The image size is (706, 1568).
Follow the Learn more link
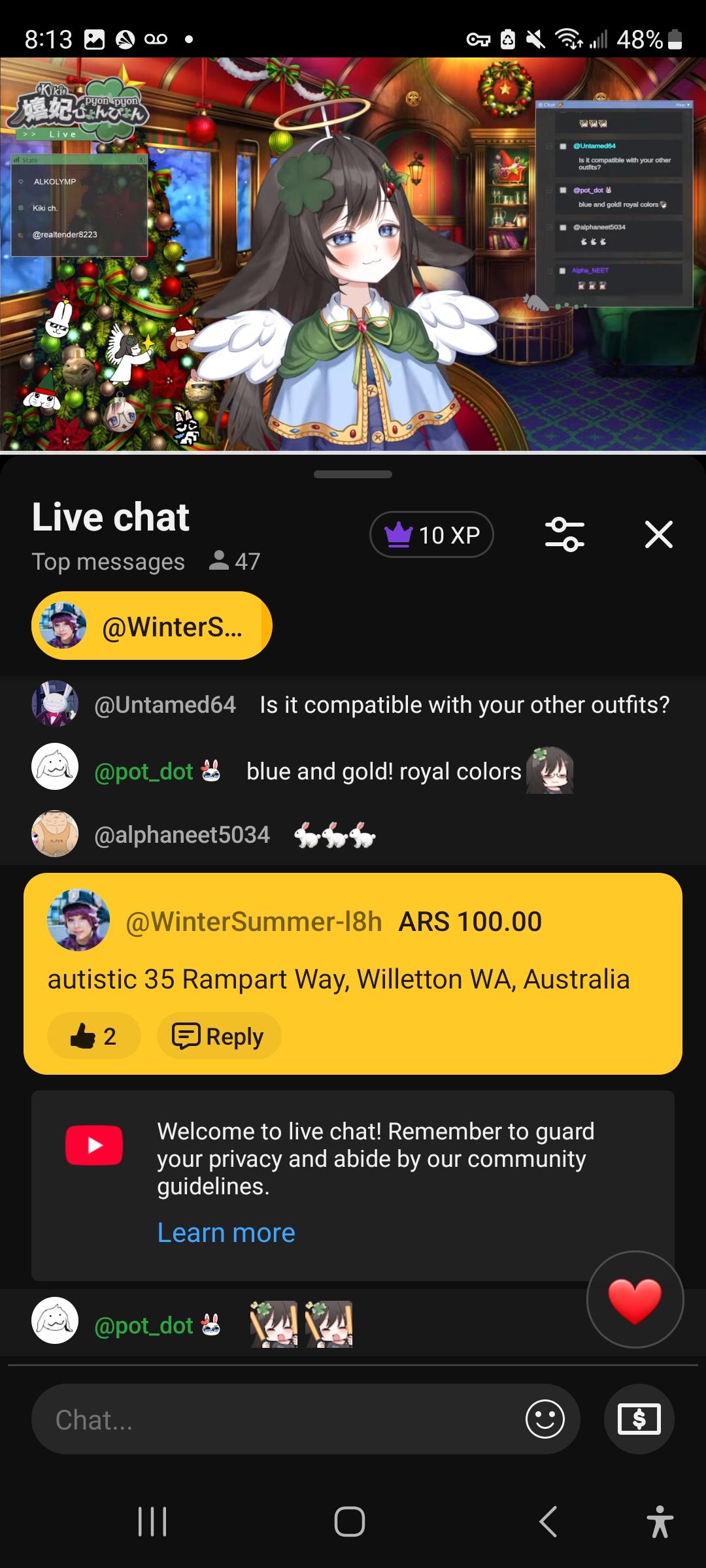pos(226,1233)
